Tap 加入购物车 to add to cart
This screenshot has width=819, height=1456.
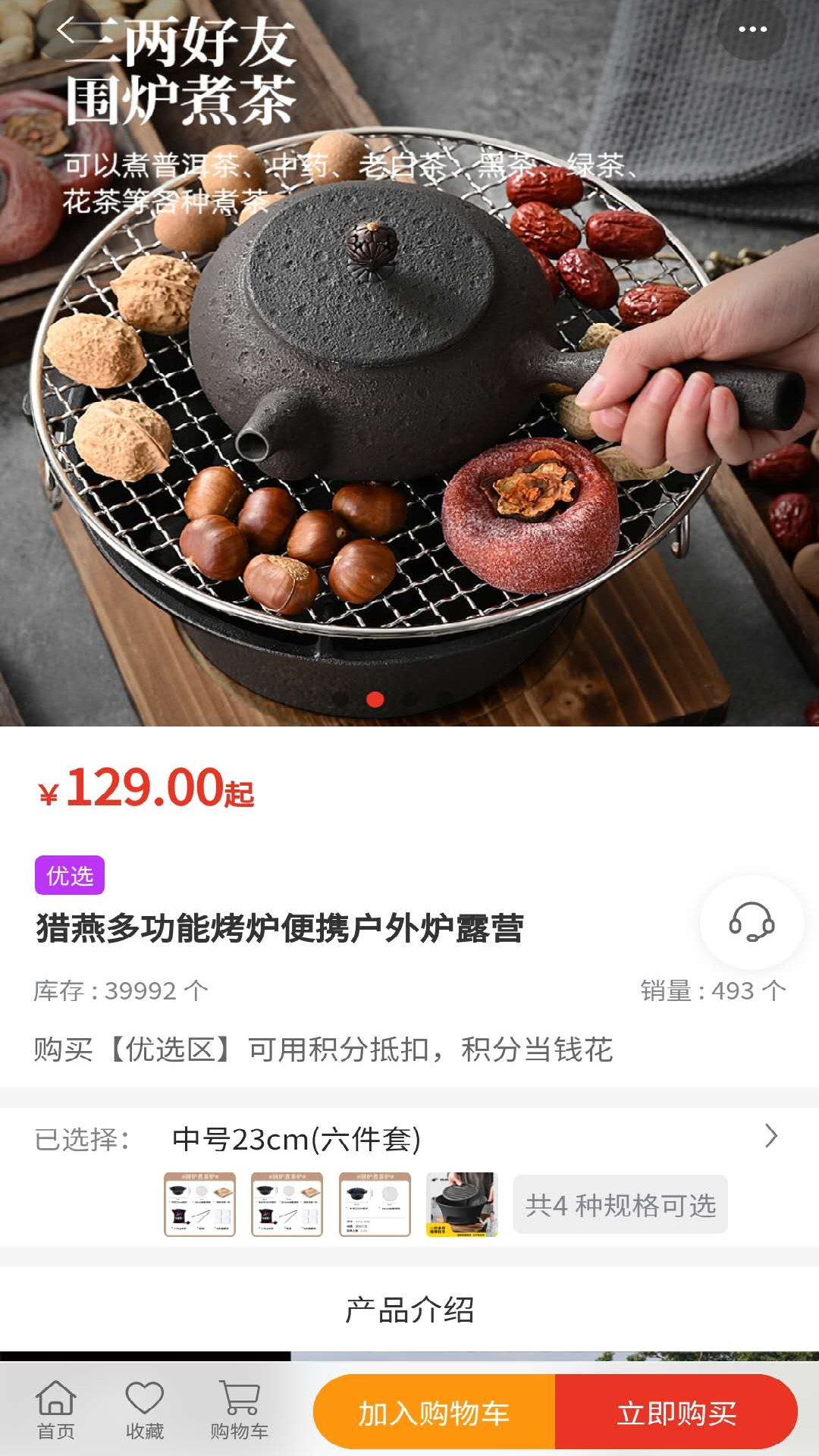434,1414
